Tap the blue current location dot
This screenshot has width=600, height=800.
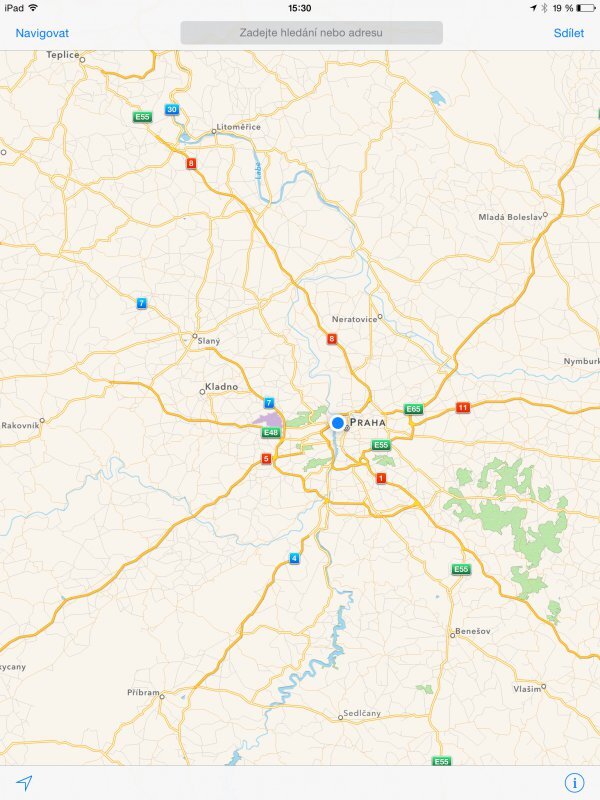point(338,424)
